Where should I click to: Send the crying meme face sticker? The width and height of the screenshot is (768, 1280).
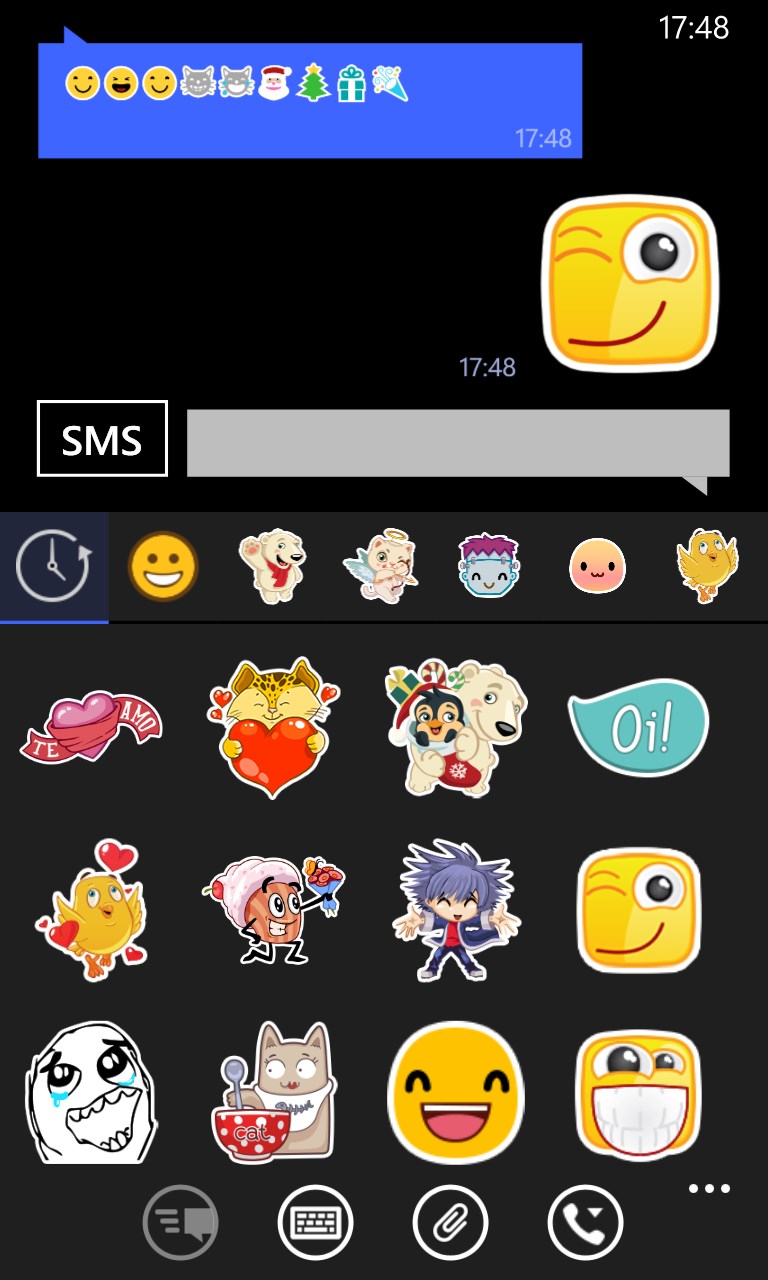91,1092
